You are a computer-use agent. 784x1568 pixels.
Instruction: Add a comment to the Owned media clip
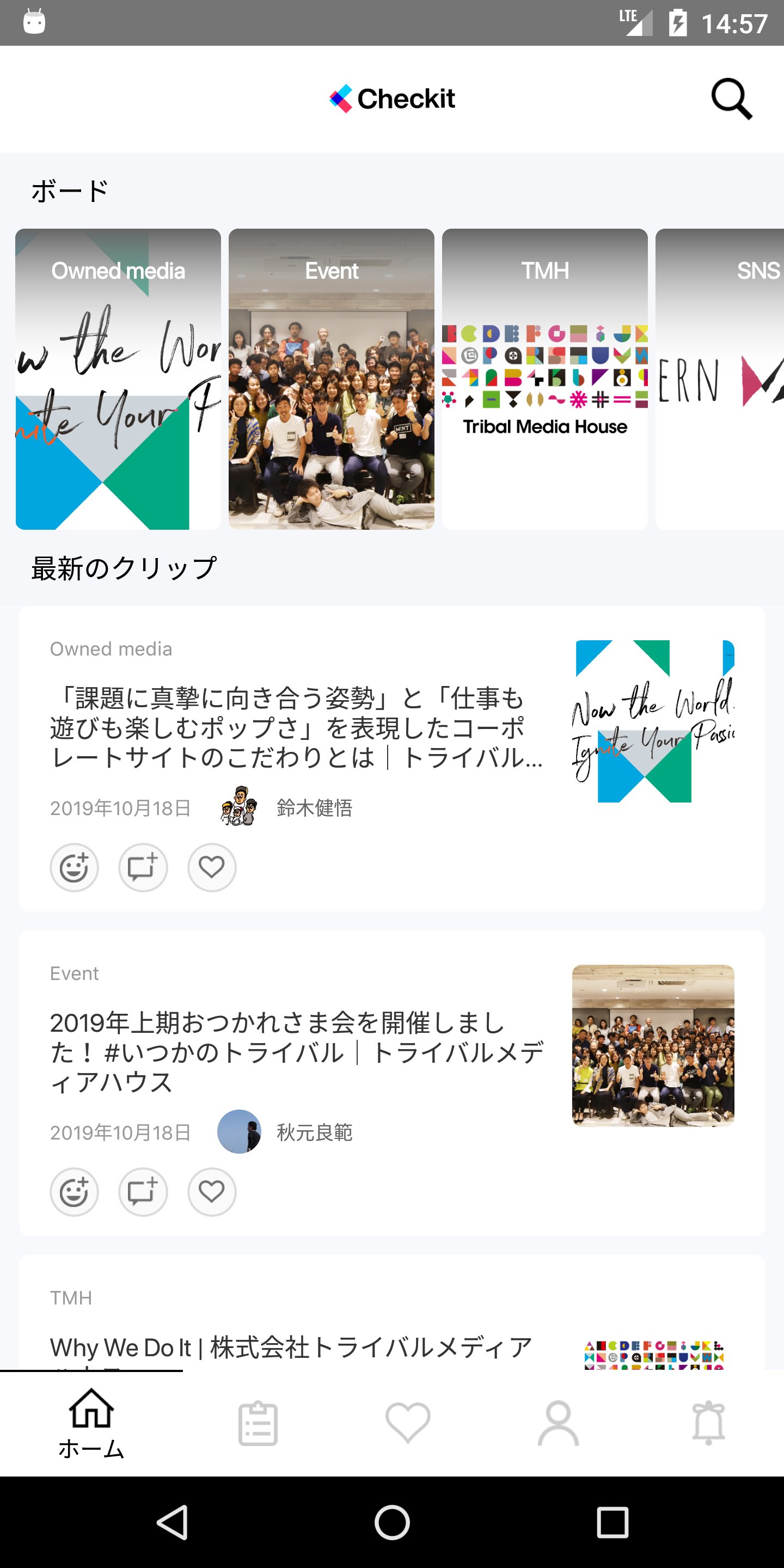[143, 868]
